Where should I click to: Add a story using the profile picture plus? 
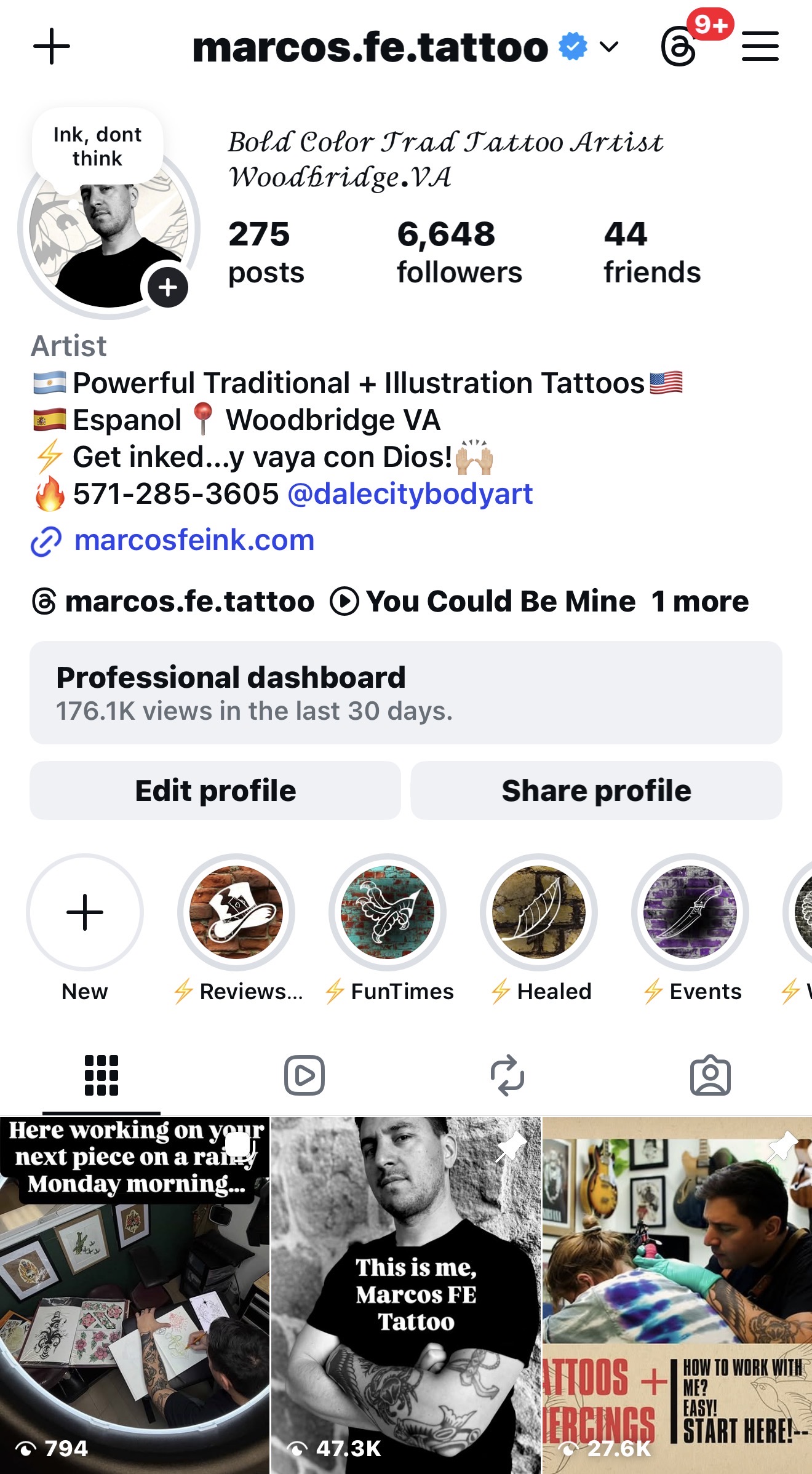click(x=167, y=287)
